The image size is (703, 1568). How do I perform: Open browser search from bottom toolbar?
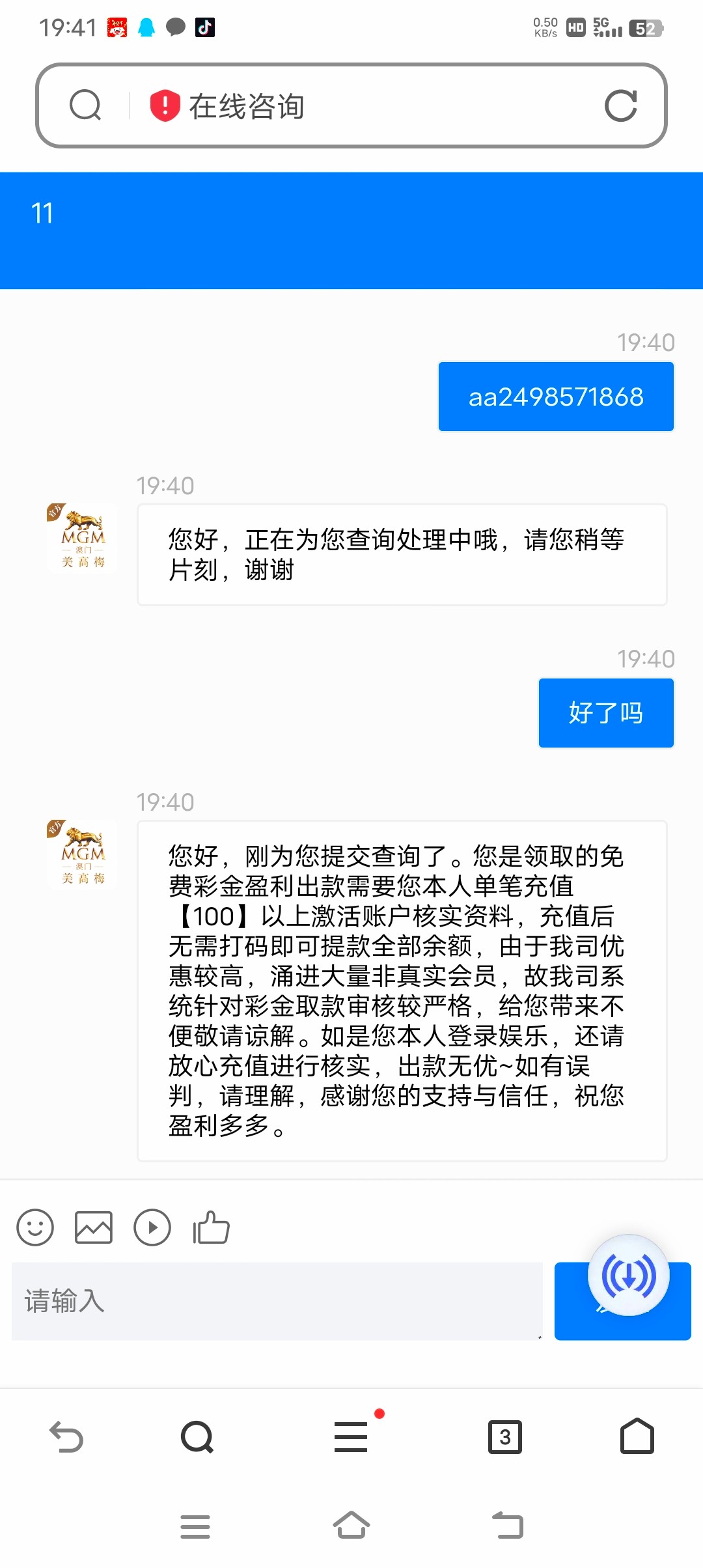coord(197,1436)
